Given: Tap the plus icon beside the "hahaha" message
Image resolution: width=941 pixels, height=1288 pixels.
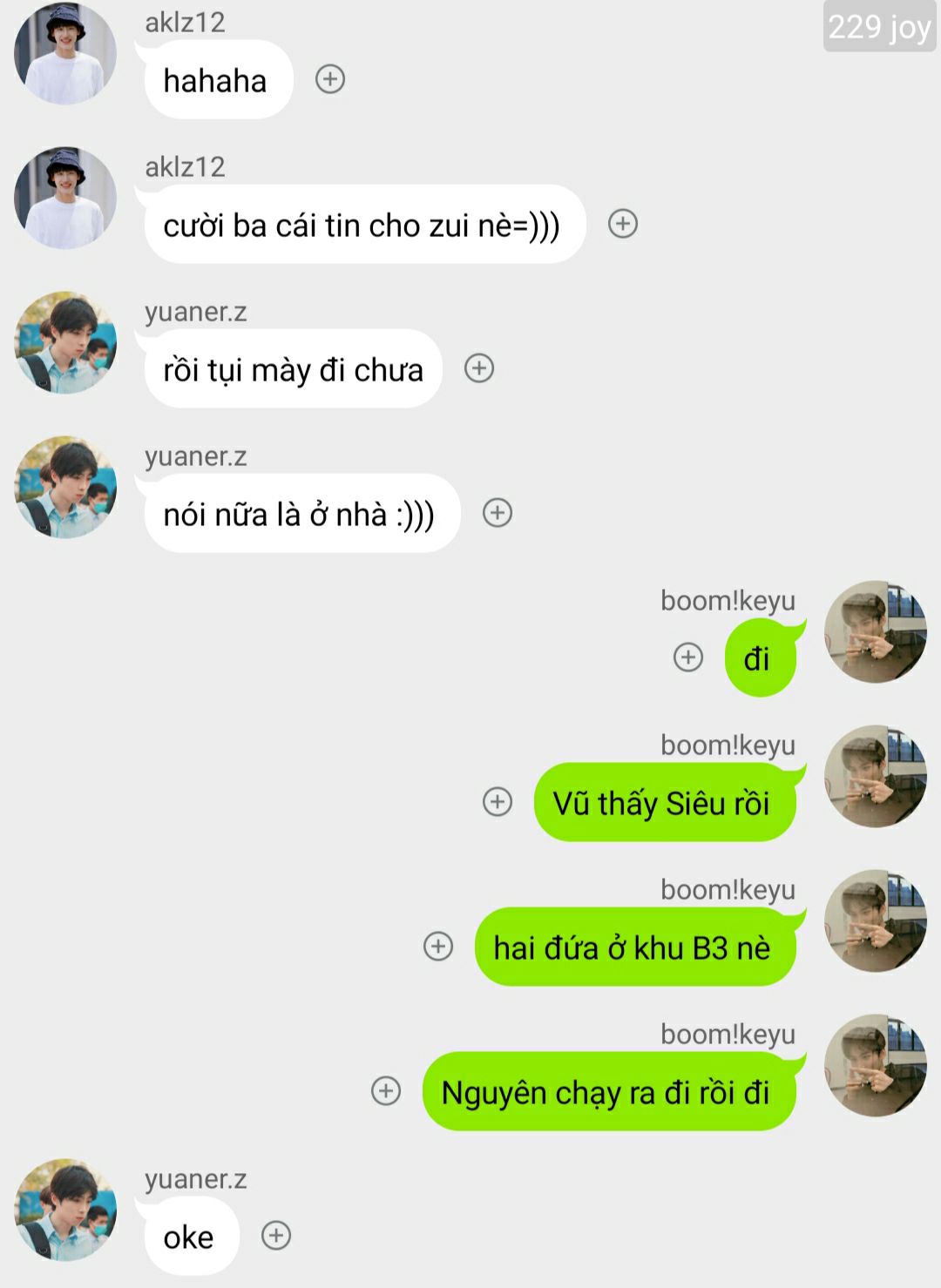Looking at the screenshot, I should tap(329, 79).
